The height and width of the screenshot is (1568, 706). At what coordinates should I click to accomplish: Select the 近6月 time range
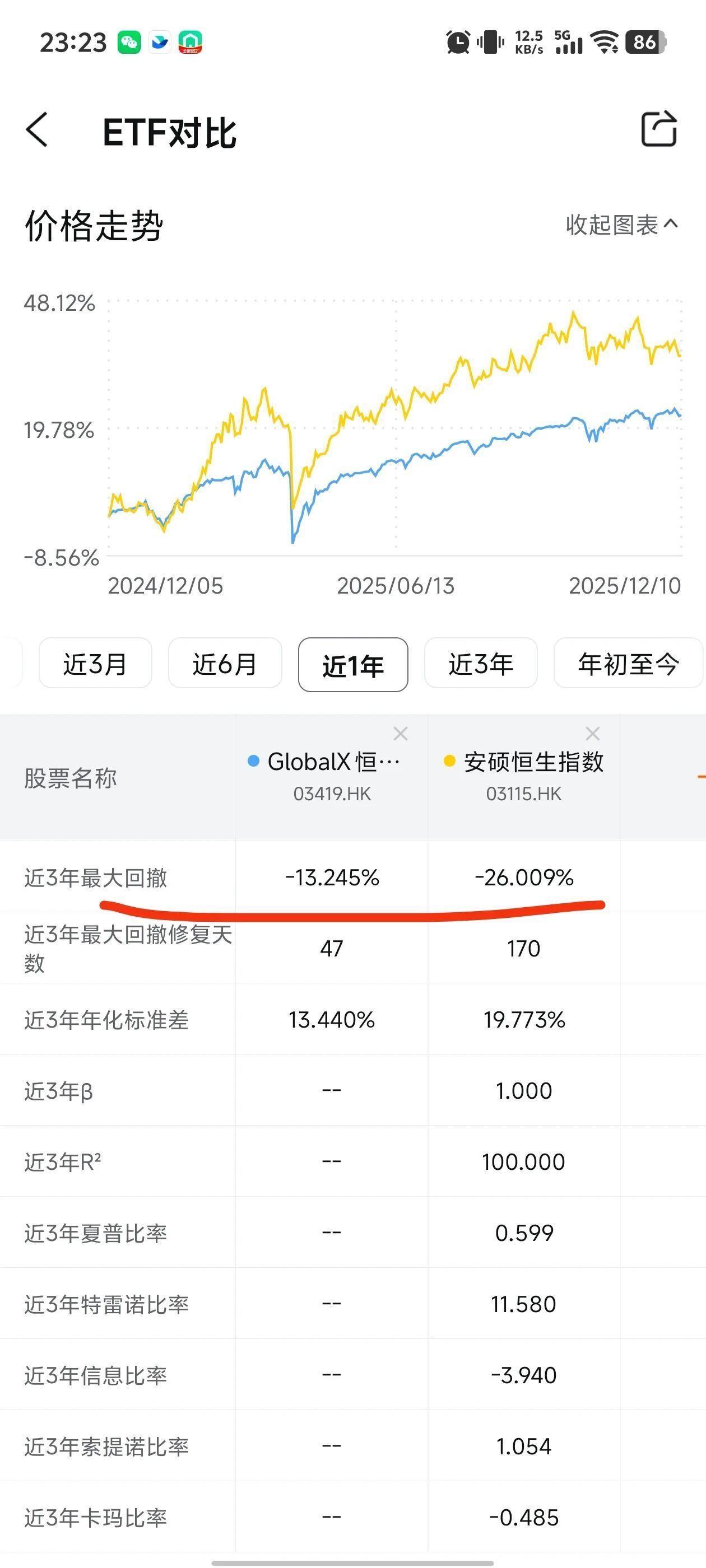pos(225,664)
